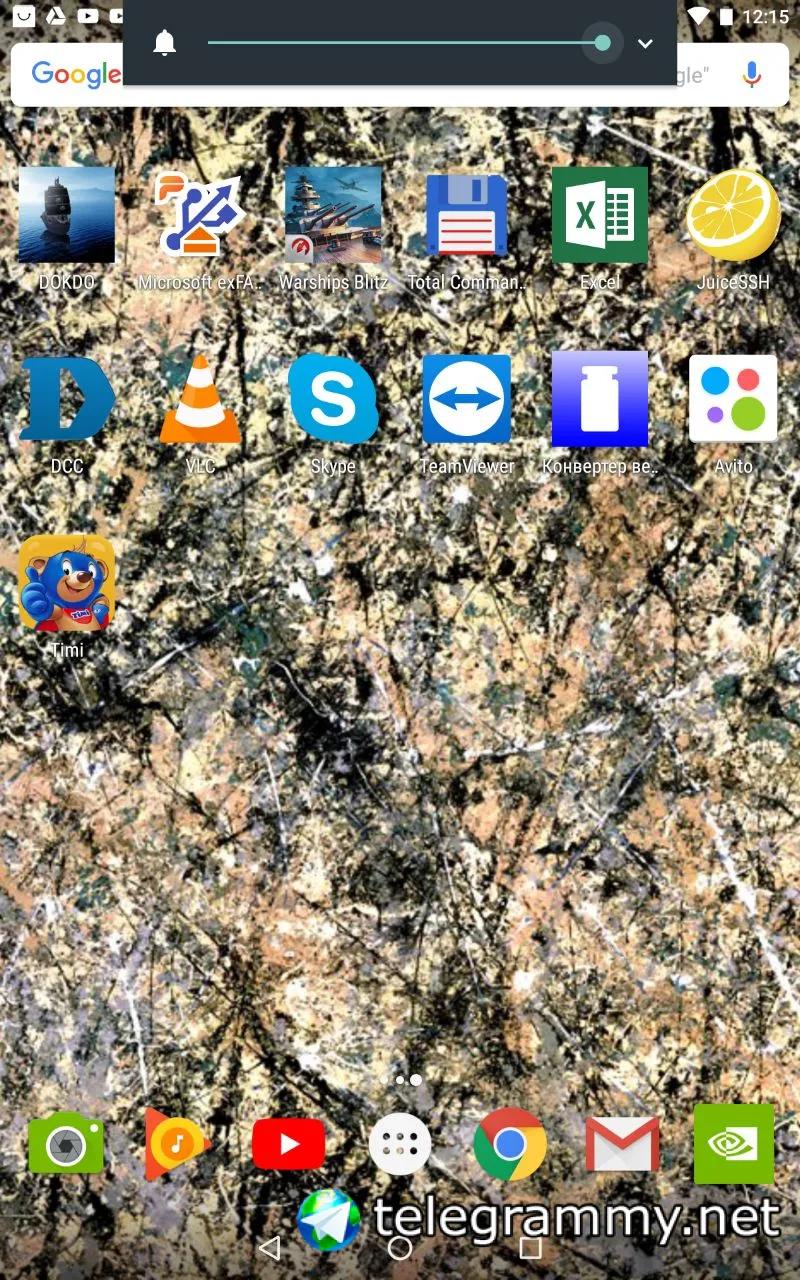The height and width of the screenshot is (1280, 800).
Task: Launch JuiceSSH
Action: [733, 216]
